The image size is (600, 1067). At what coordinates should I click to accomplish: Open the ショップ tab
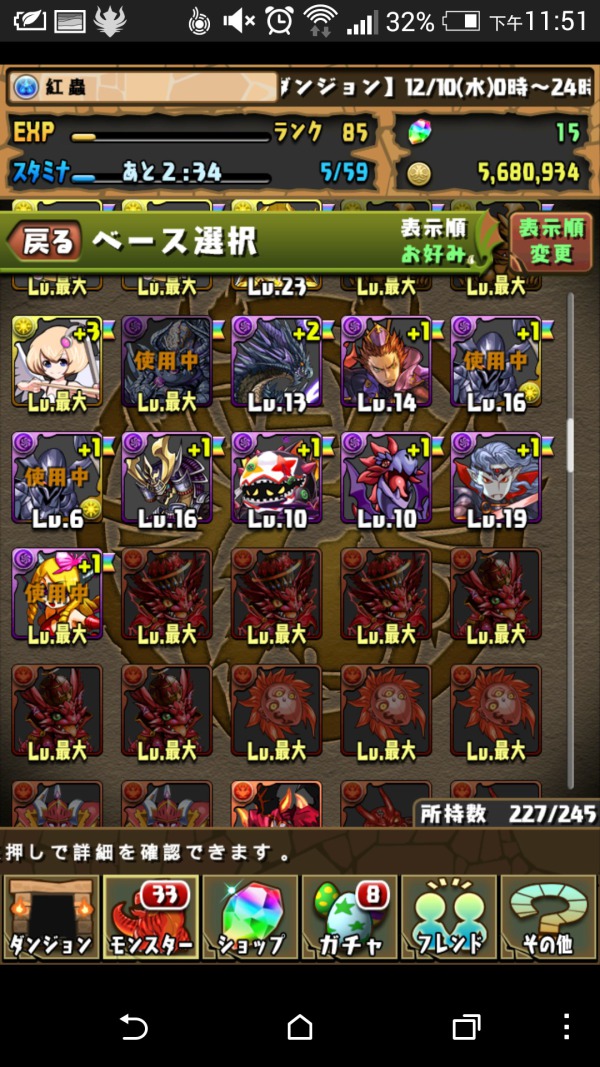click(x=250, y=917)
